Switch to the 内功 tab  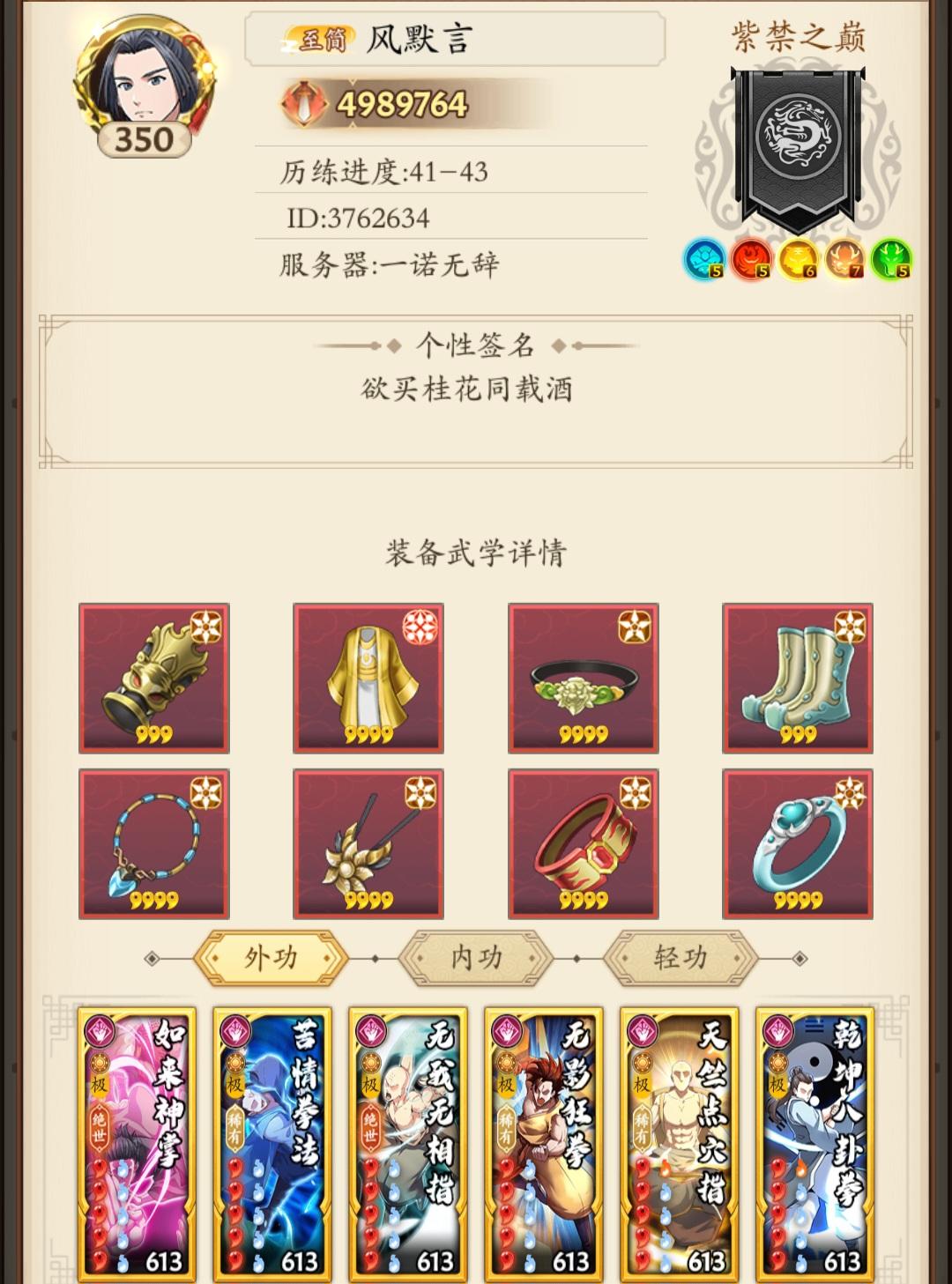coord(476,959)
